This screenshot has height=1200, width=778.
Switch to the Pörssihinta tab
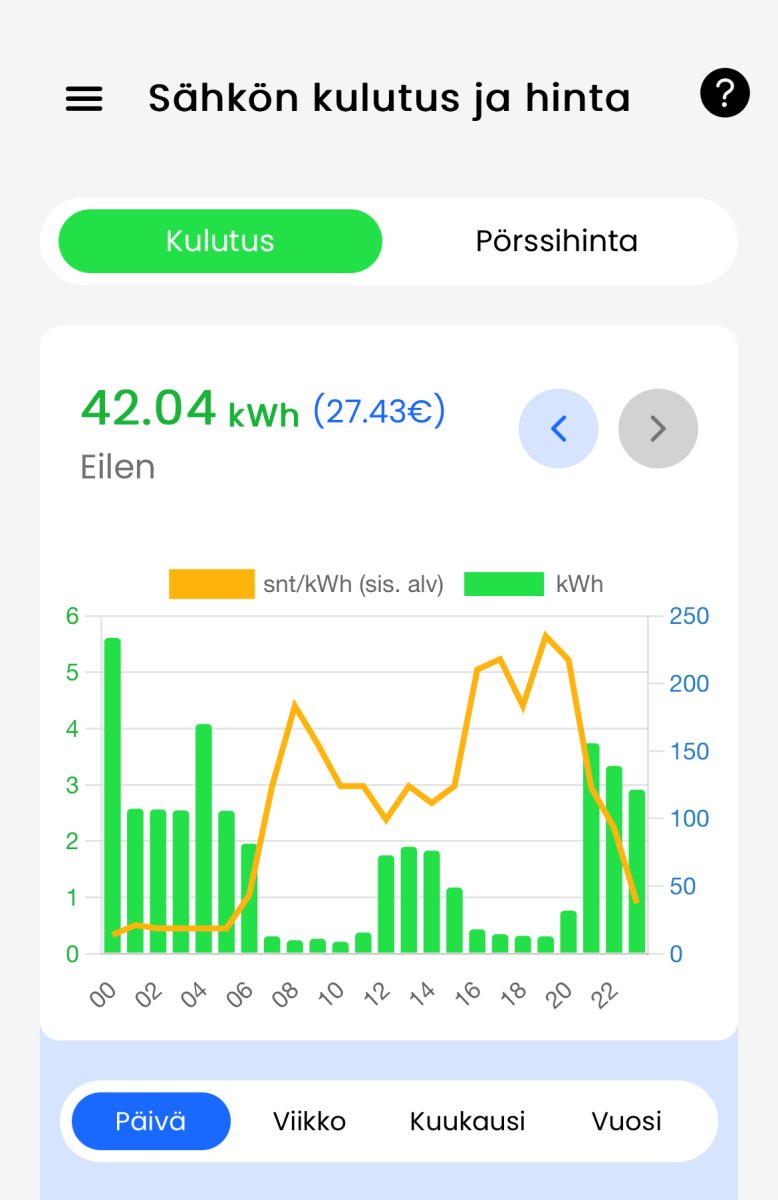click(x=556, y=241)
